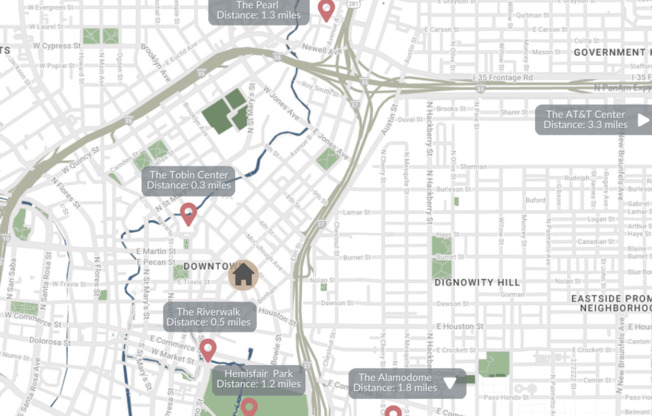652x416 pixels.
Task: Tap the Pearl map pin
Action: tap(325, 9)
